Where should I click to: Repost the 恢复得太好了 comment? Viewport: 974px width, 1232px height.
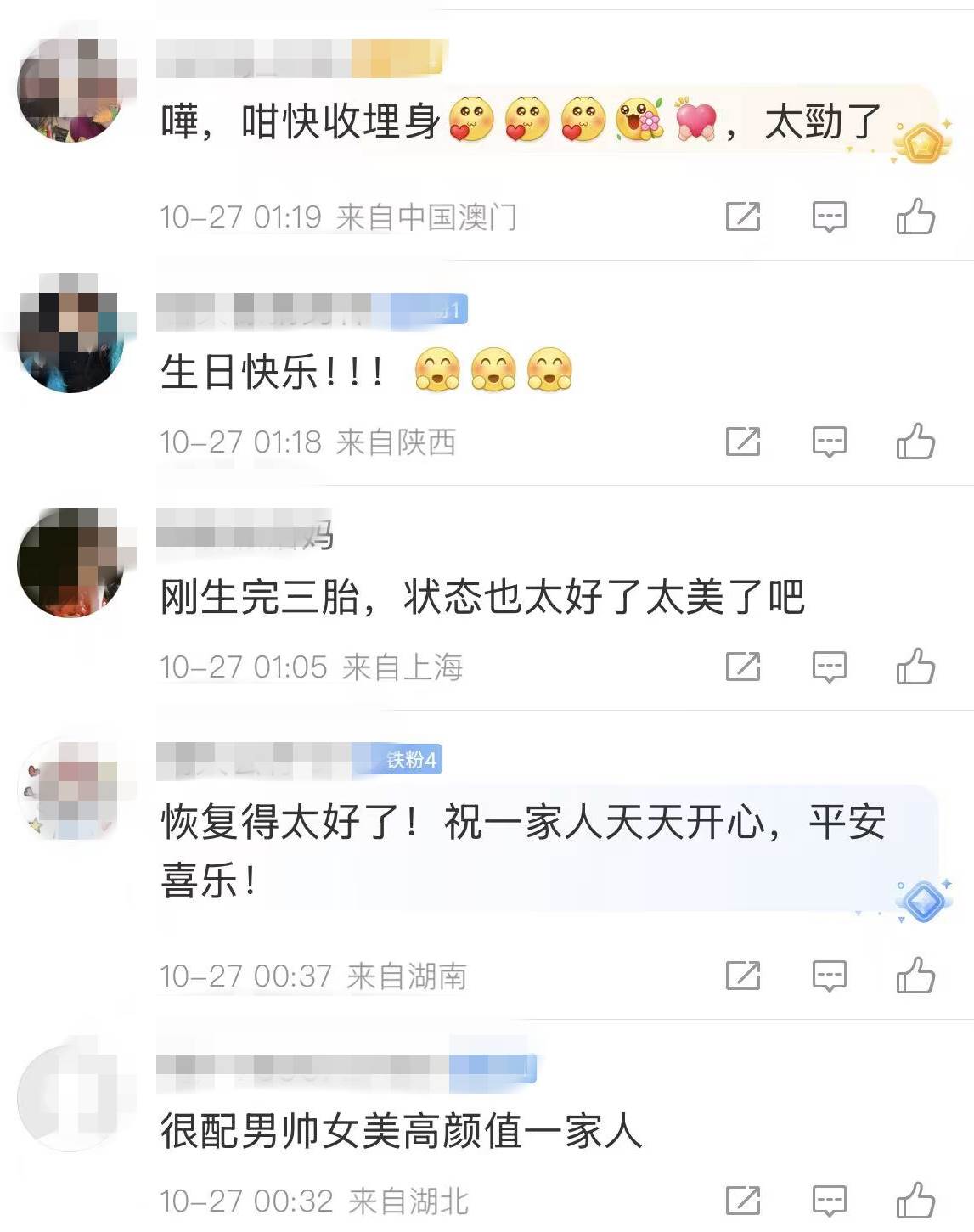[743, 976]
